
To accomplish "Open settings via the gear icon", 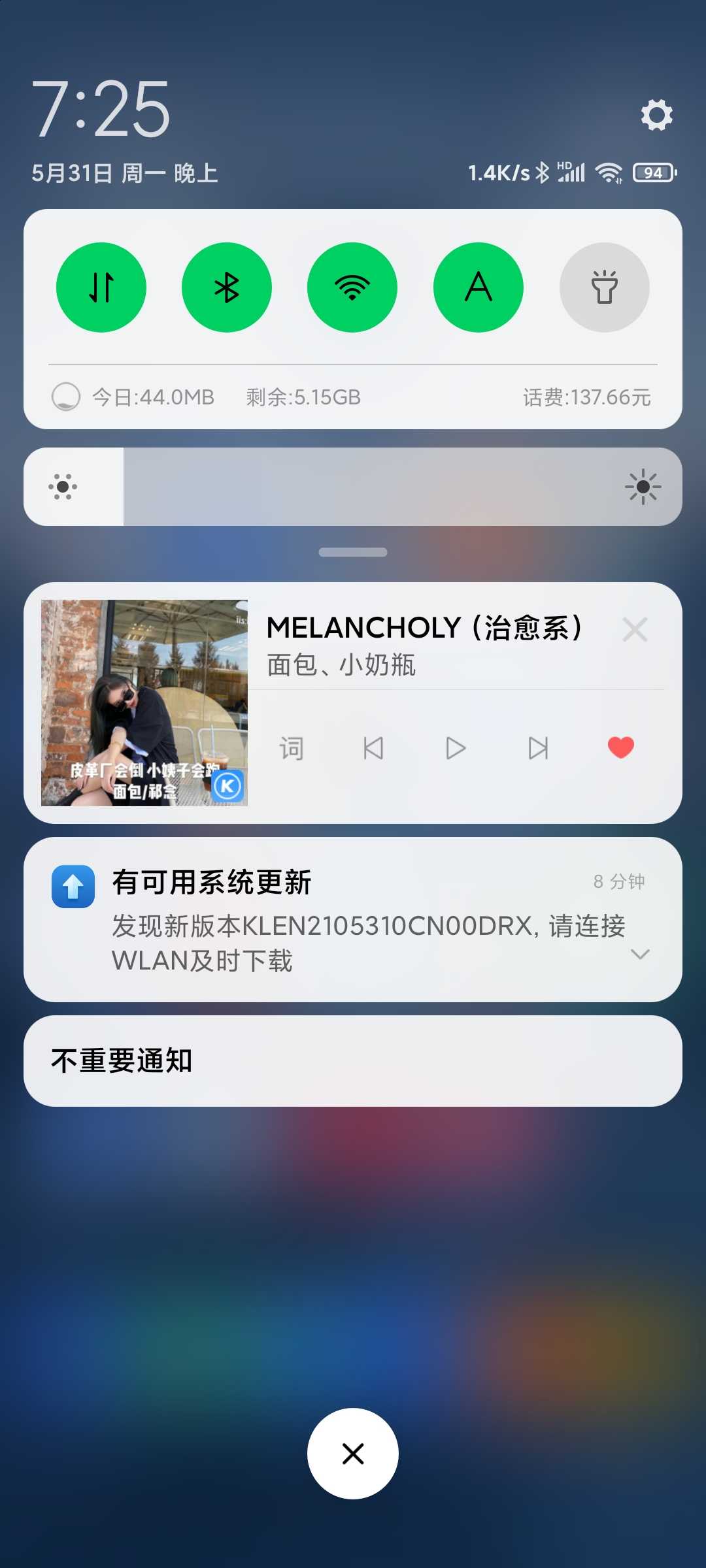I will click(656, 115).
